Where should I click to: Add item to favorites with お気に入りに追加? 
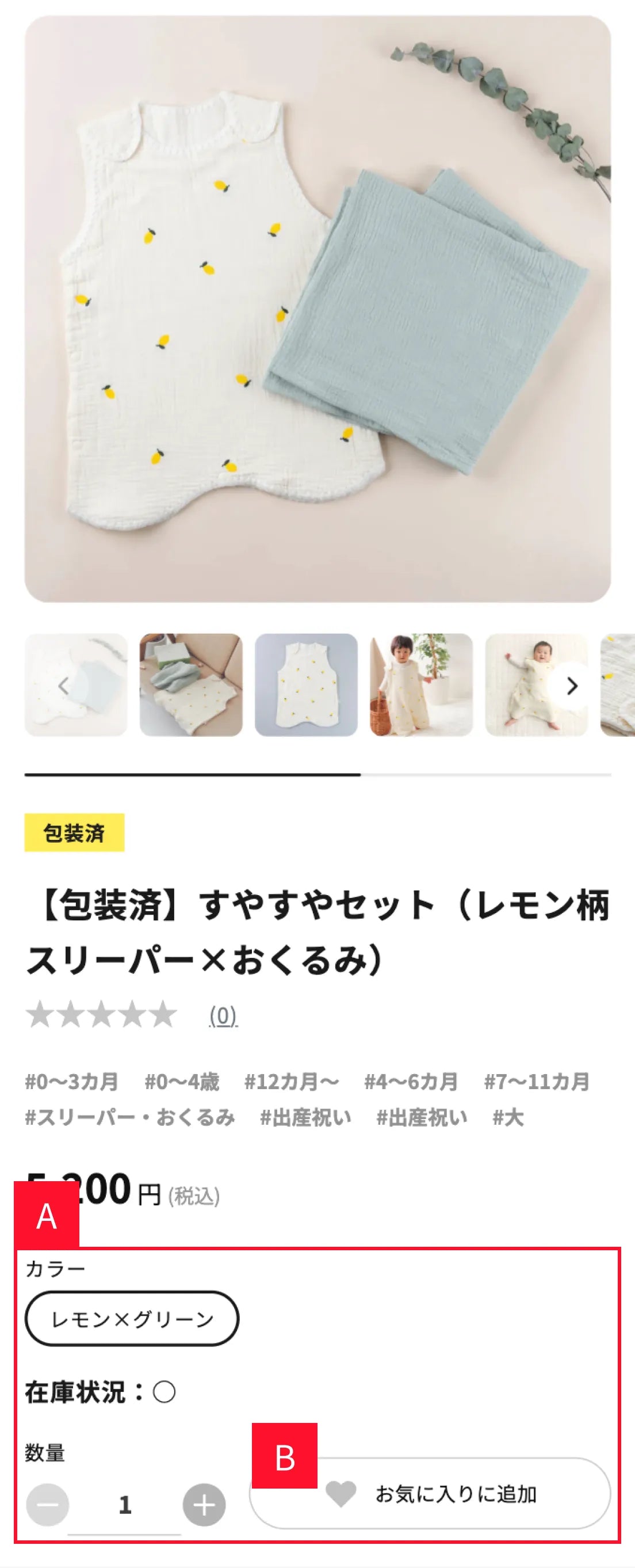(x=430, y=1494)
